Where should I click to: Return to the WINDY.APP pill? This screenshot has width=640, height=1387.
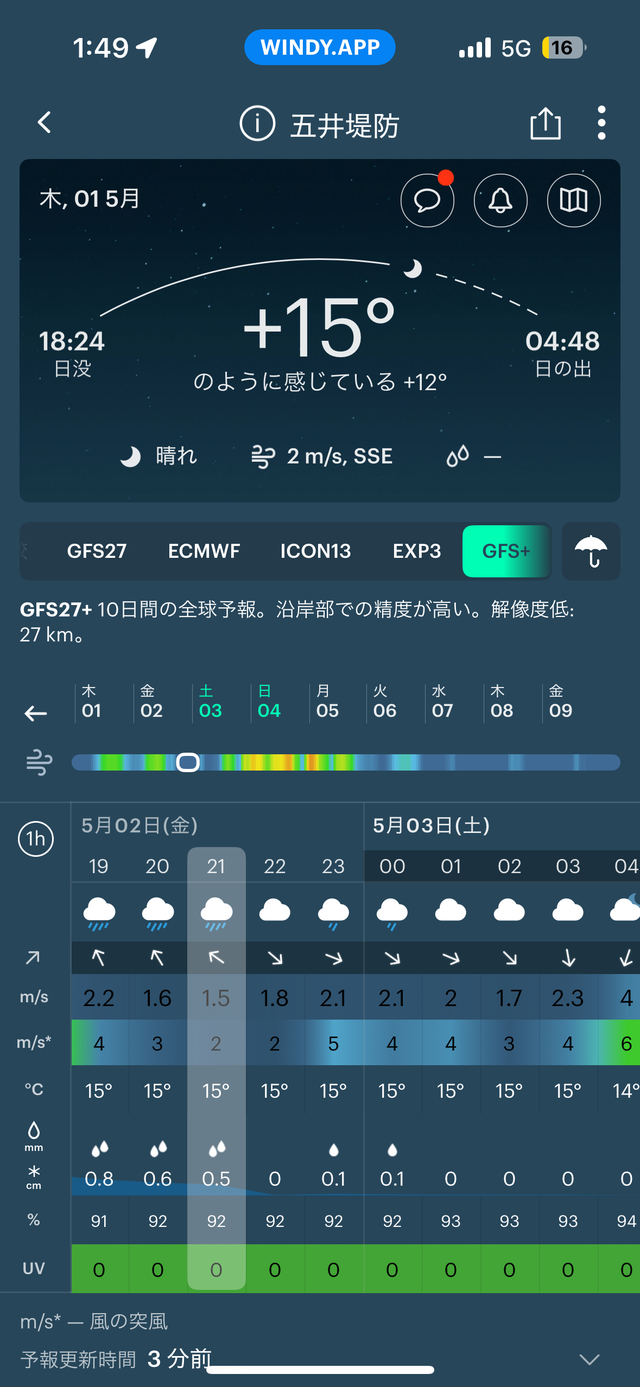pos(320,48)
